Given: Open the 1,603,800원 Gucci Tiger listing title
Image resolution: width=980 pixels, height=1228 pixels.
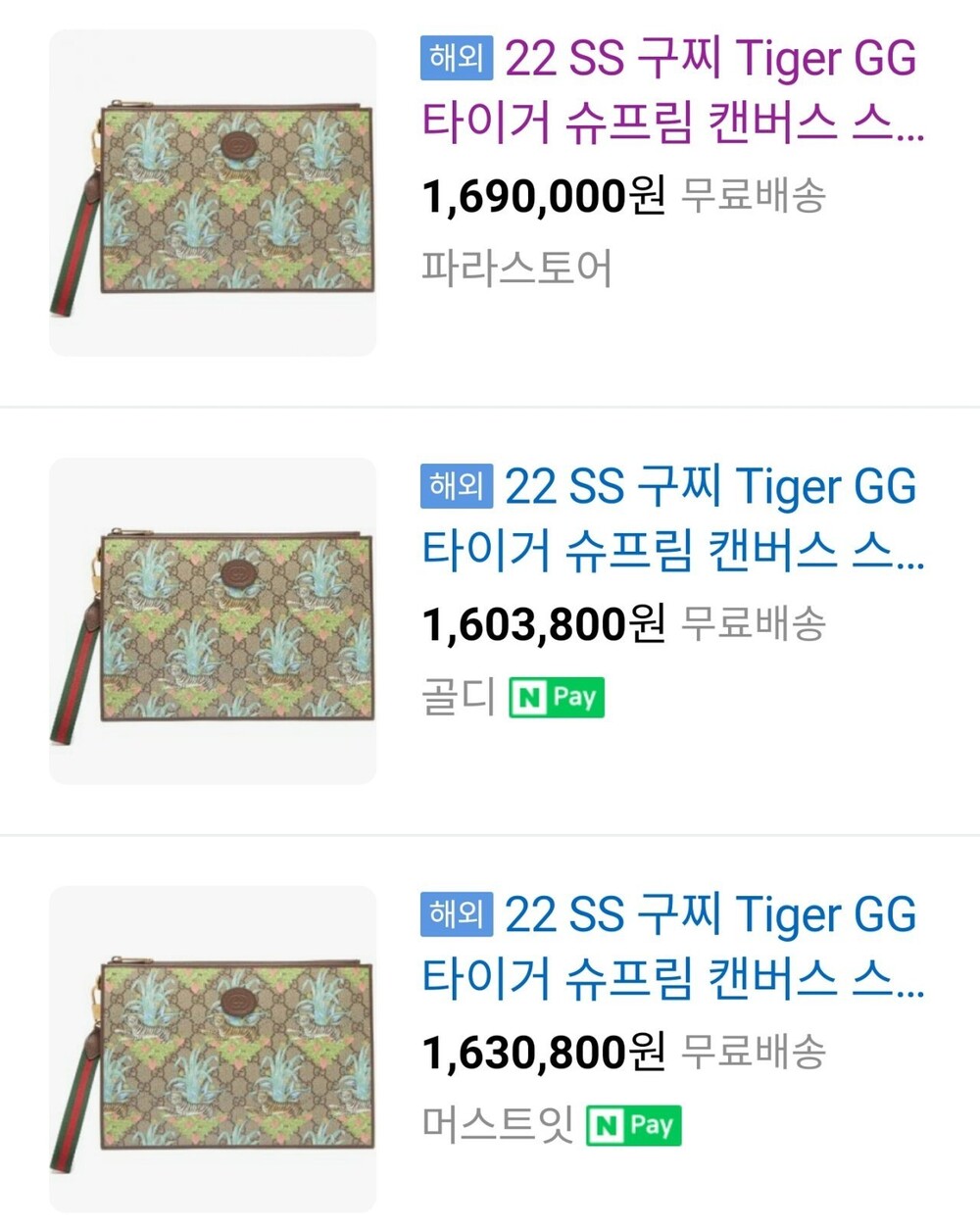Looking at the screenshot, I should 673,518.
